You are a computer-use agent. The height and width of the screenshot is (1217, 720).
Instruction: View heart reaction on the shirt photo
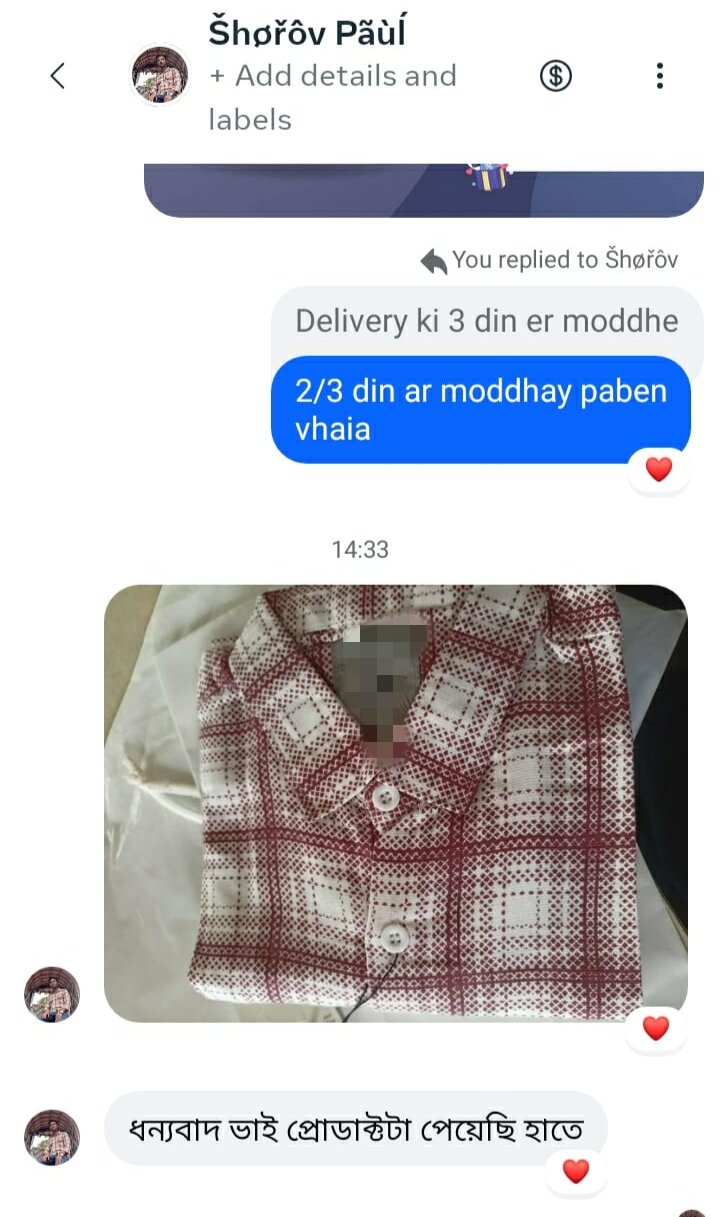coord(656,1027)
